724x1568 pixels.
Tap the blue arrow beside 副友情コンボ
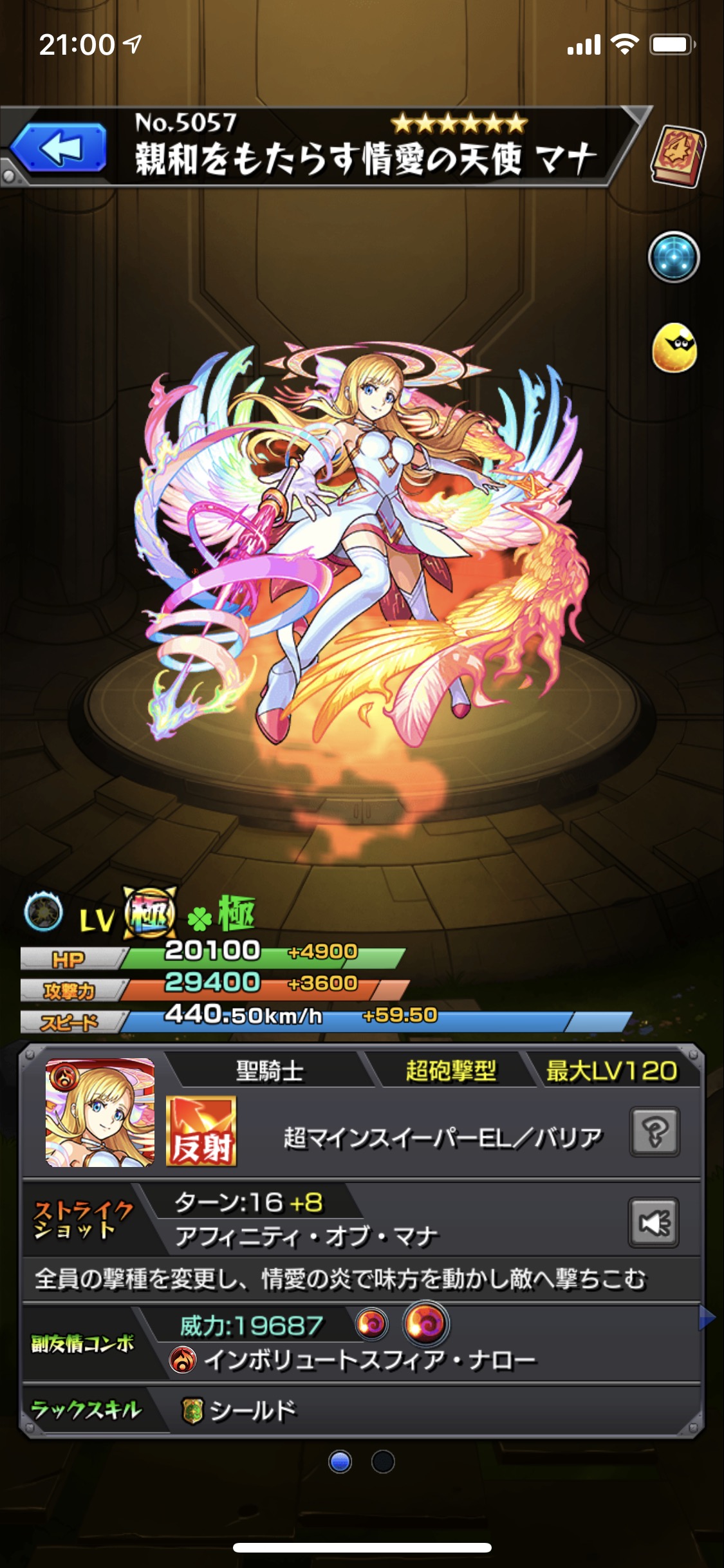[x=707, y=1319]
